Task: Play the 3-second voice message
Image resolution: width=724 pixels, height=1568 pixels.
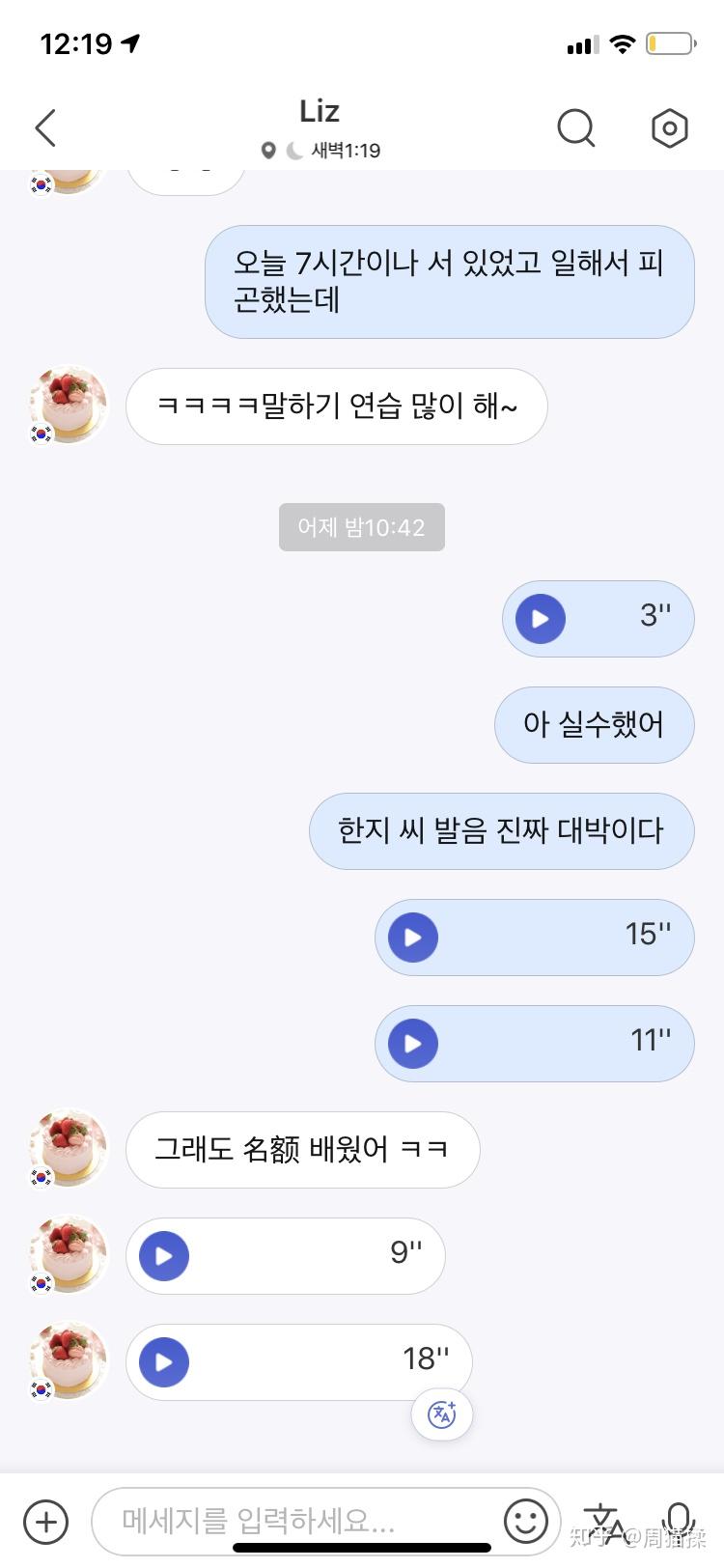Action: coord(541,619)
